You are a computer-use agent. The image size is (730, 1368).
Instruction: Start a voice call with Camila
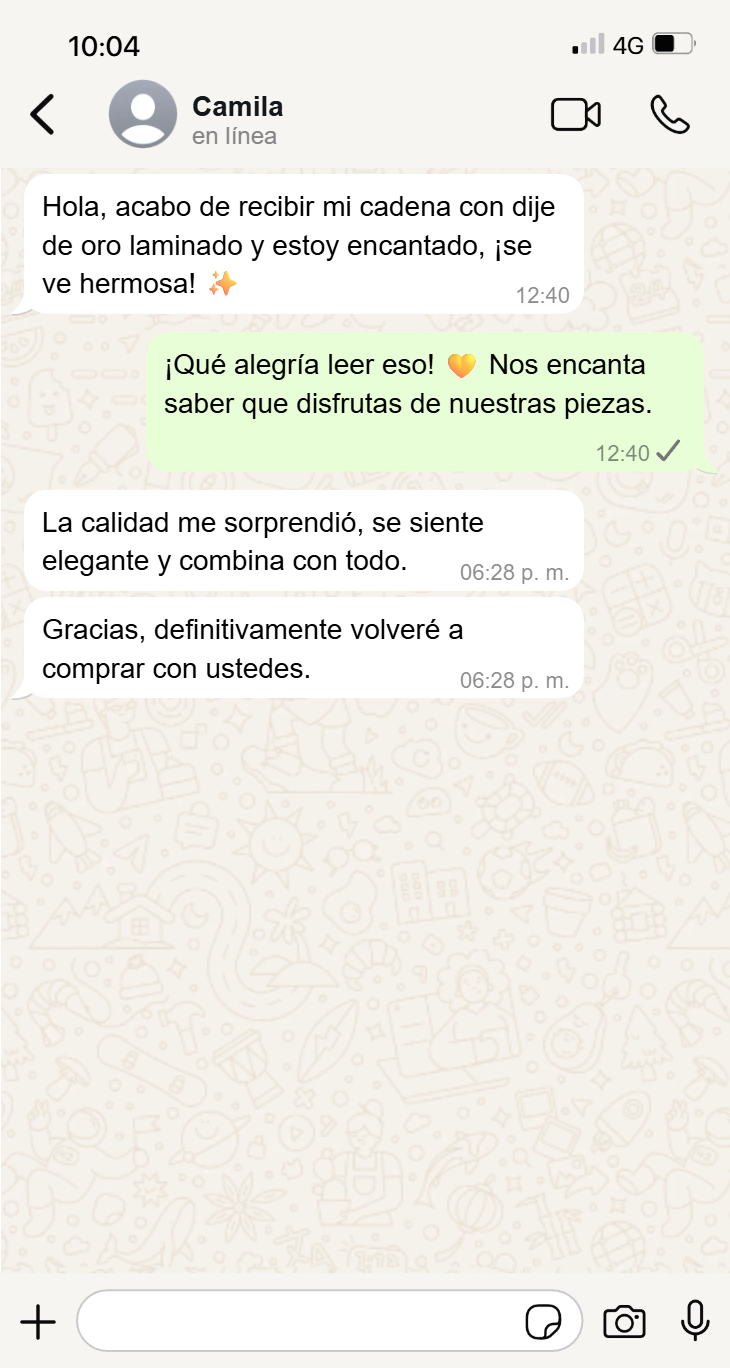coord(669,115)
